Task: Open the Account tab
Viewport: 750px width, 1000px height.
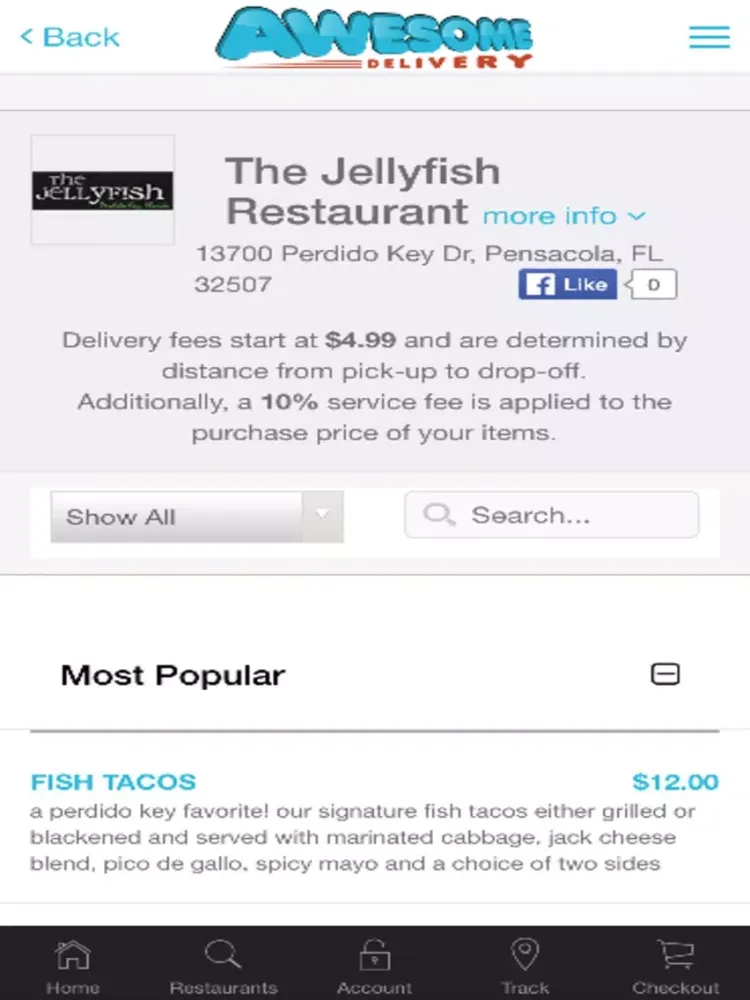Action: 374,965
